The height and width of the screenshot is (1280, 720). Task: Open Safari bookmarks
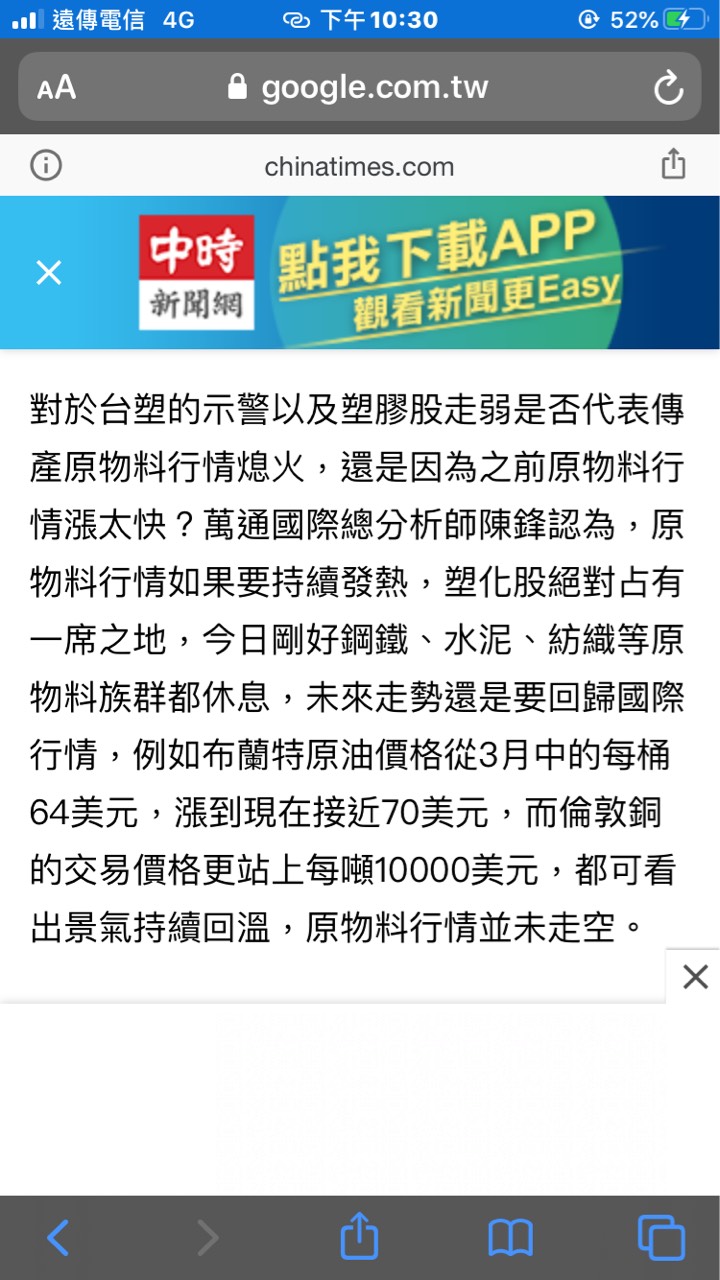pyautogui.click(x=510, y=1238)
